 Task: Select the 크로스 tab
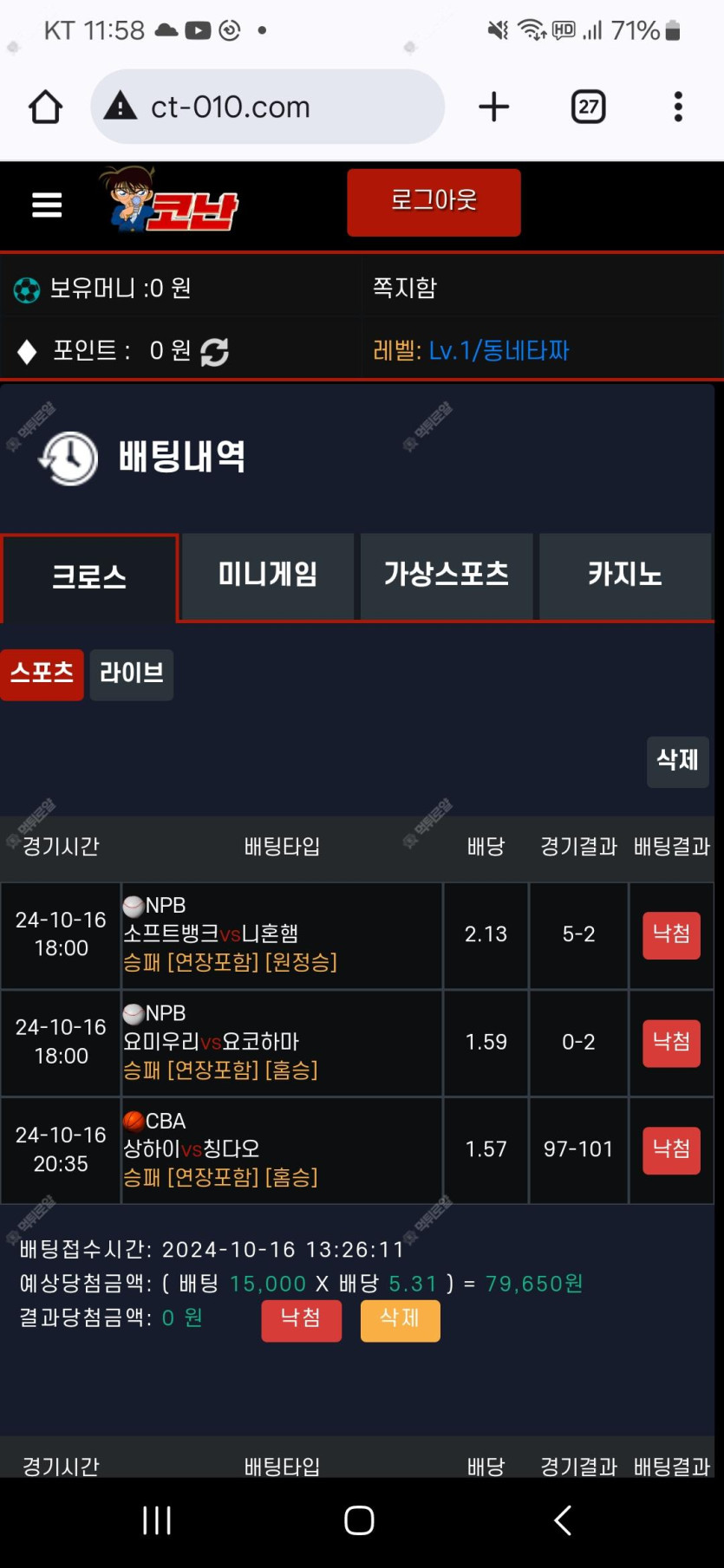[x=89, y=577]
